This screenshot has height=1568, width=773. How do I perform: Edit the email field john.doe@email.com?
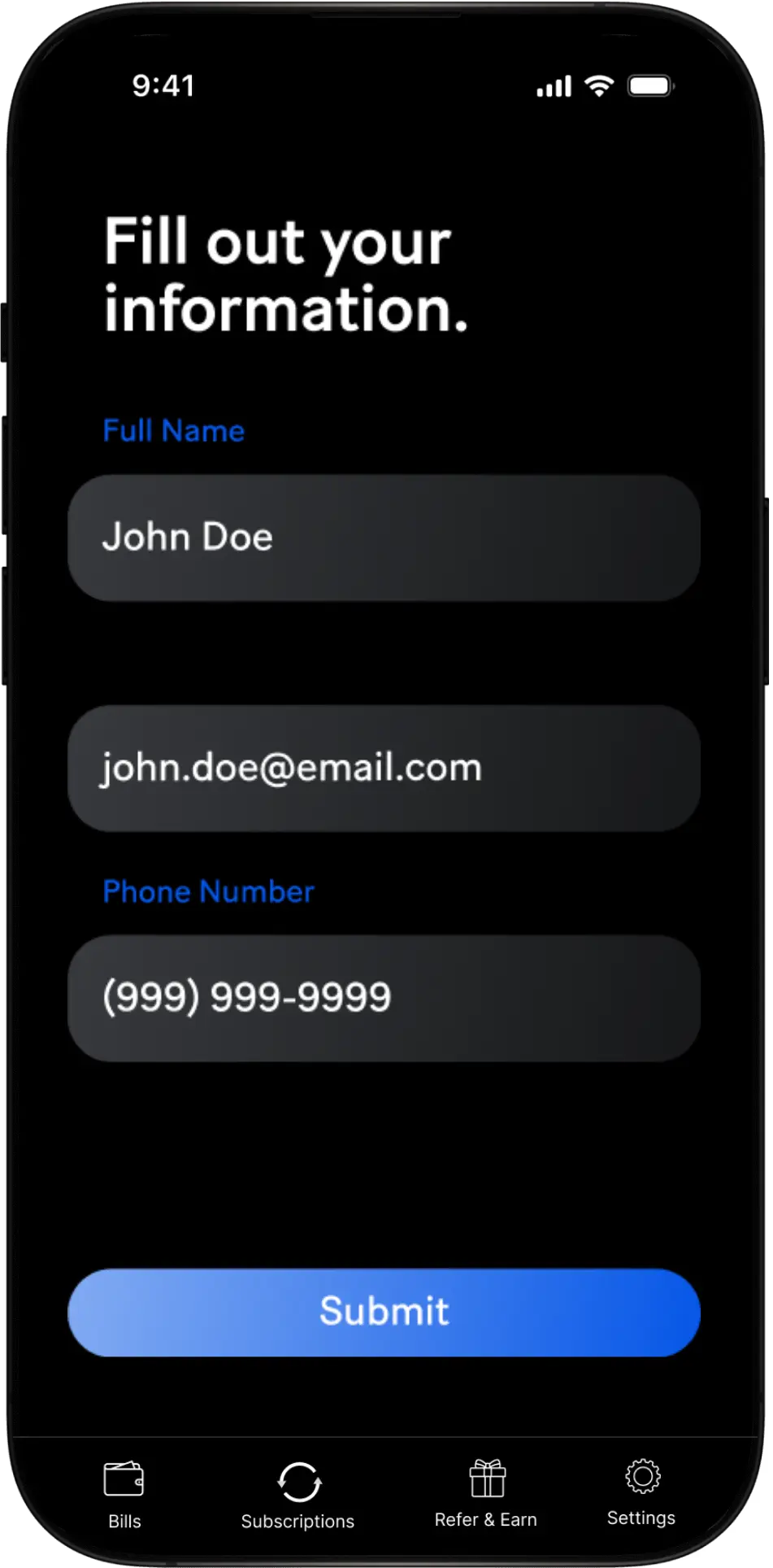384,768
